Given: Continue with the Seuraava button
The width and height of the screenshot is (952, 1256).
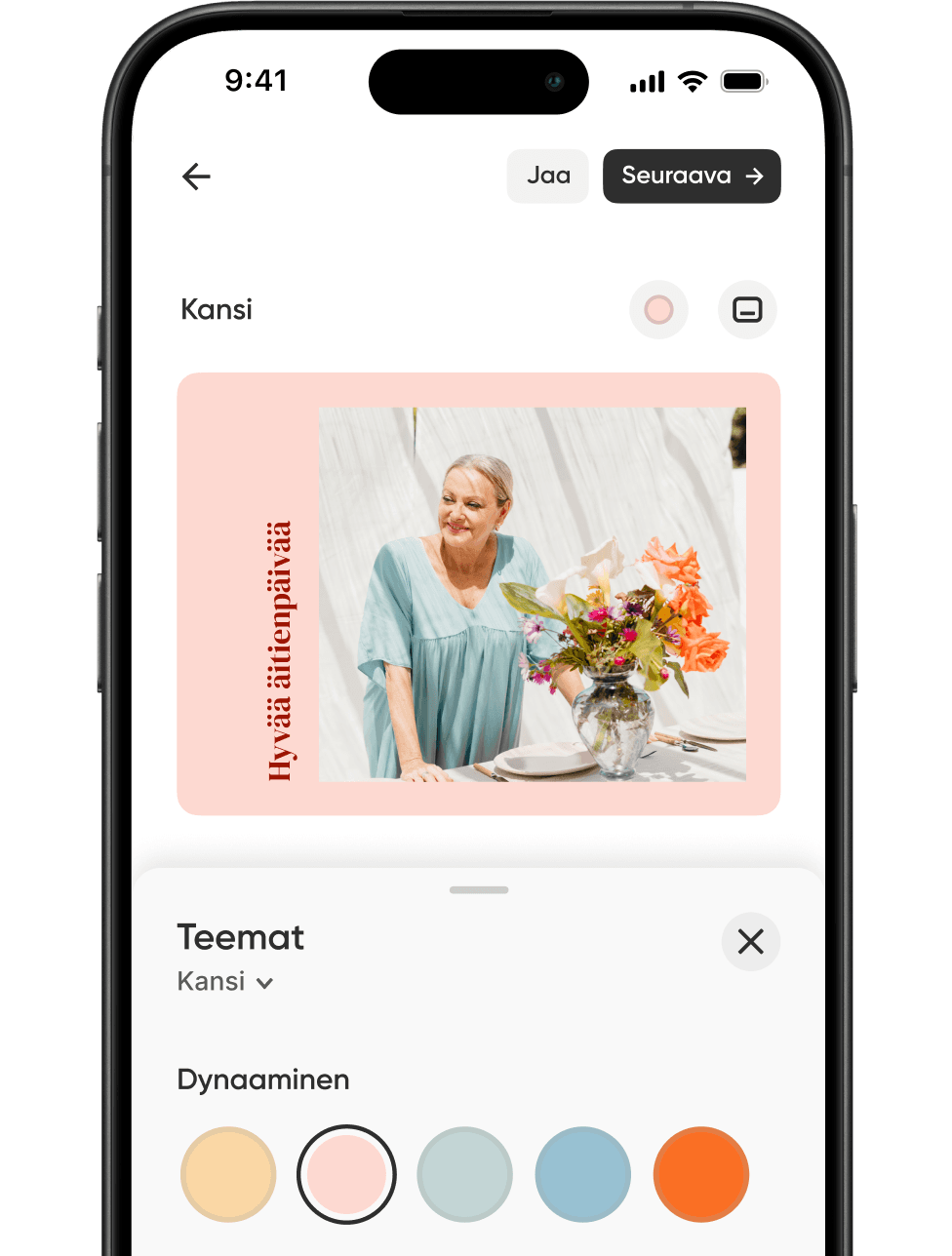Looking at the screenshot, I should pyautogui.click(x=692, y=177).
